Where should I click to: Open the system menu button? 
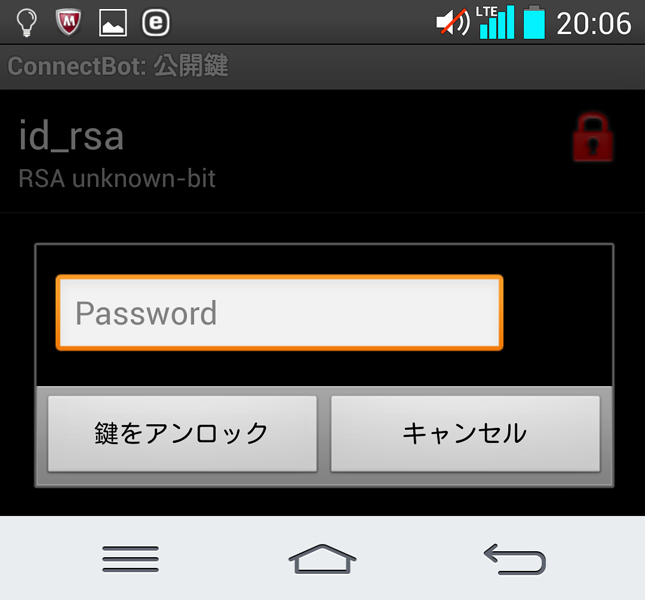coord(130,558)
